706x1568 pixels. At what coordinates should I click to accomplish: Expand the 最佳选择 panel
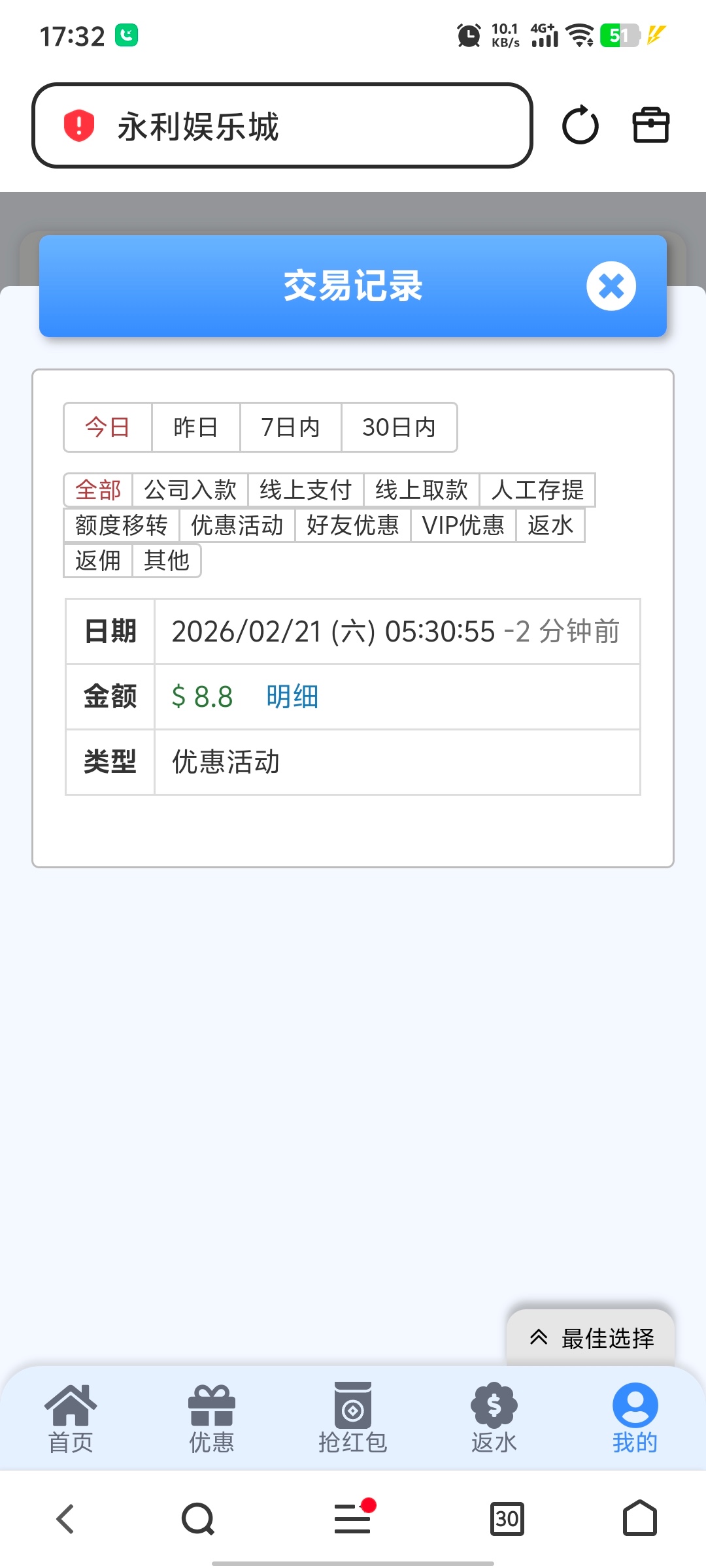click(591, 1338)
